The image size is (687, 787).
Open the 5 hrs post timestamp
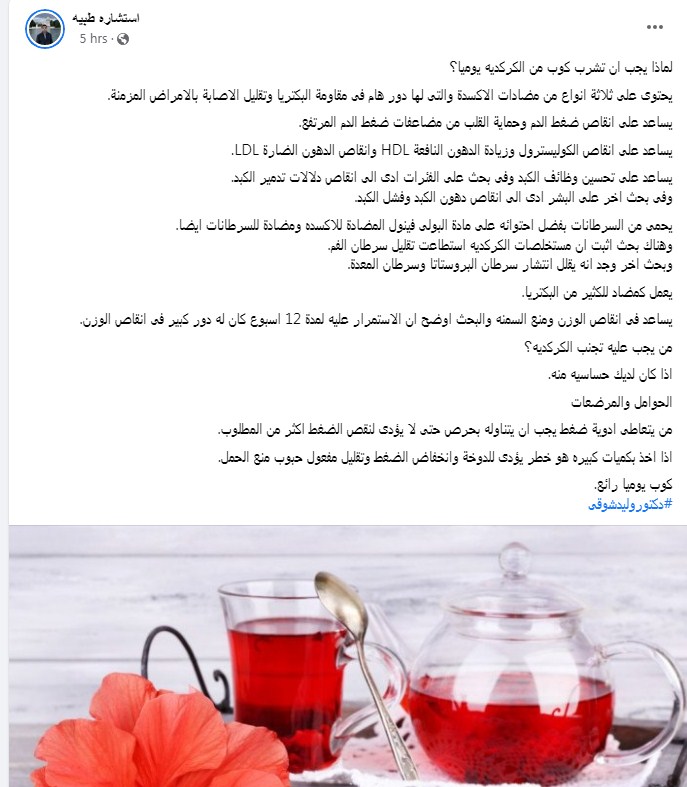pos(94,39)
